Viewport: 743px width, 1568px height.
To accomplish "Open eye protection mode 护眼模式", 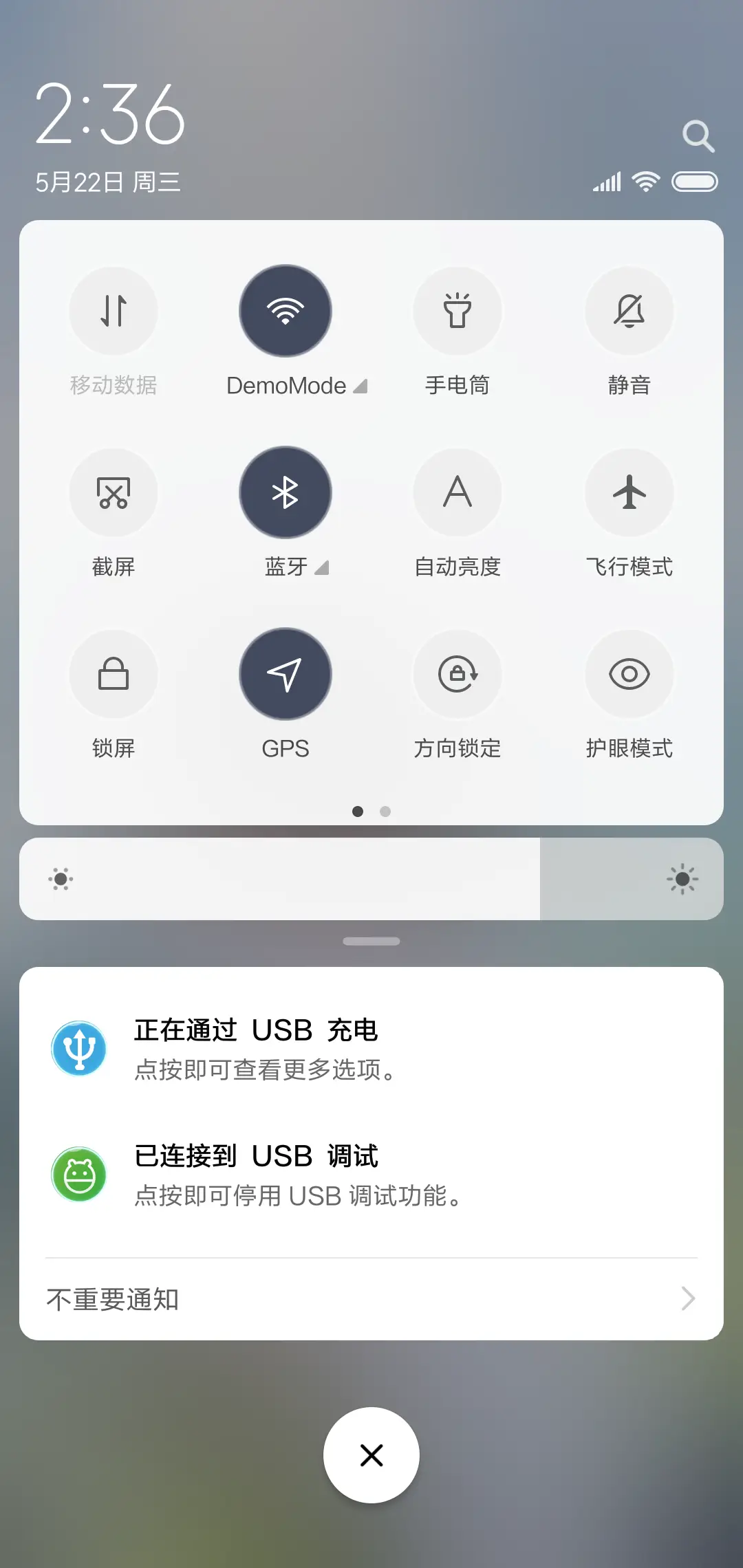I will tap(629, 674).
